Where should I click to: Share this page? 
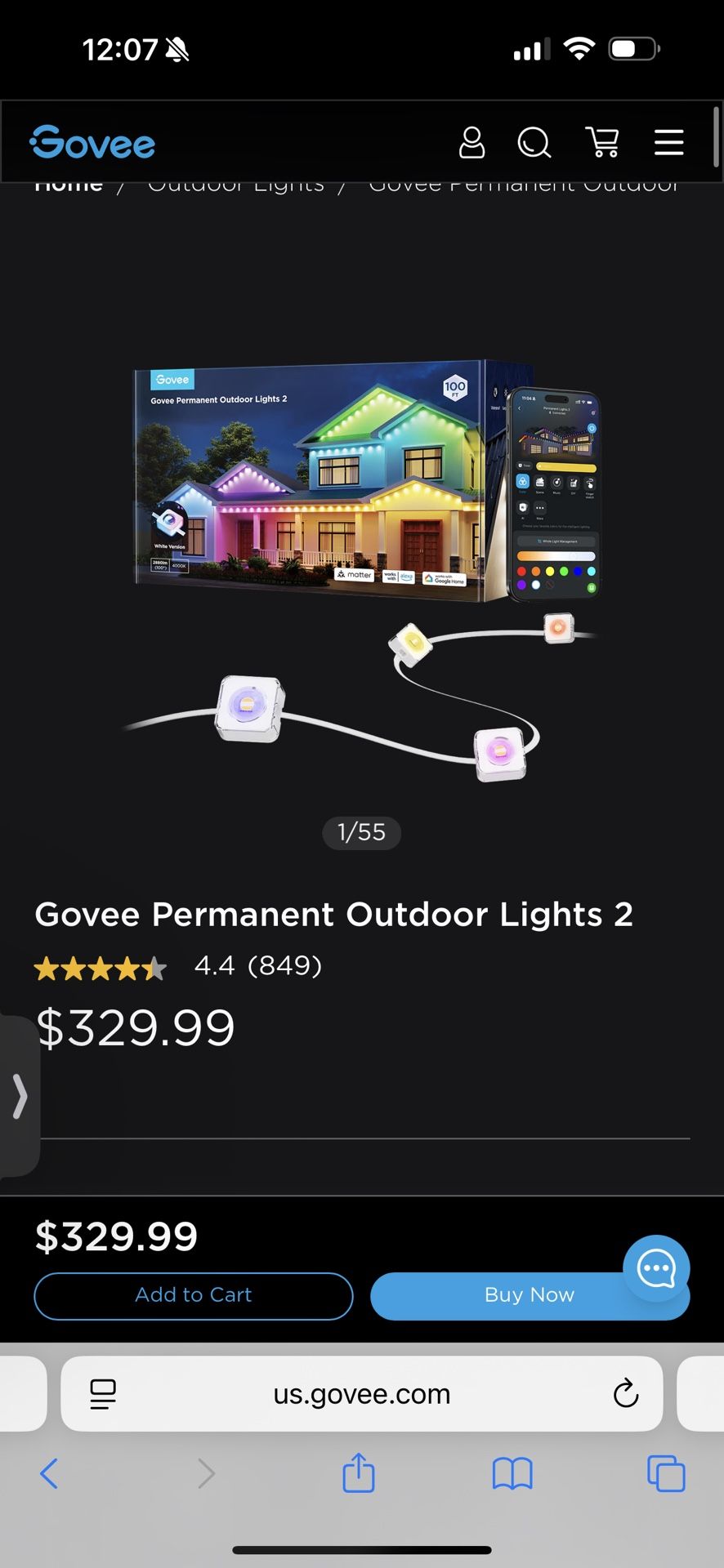coord(359,1472)
